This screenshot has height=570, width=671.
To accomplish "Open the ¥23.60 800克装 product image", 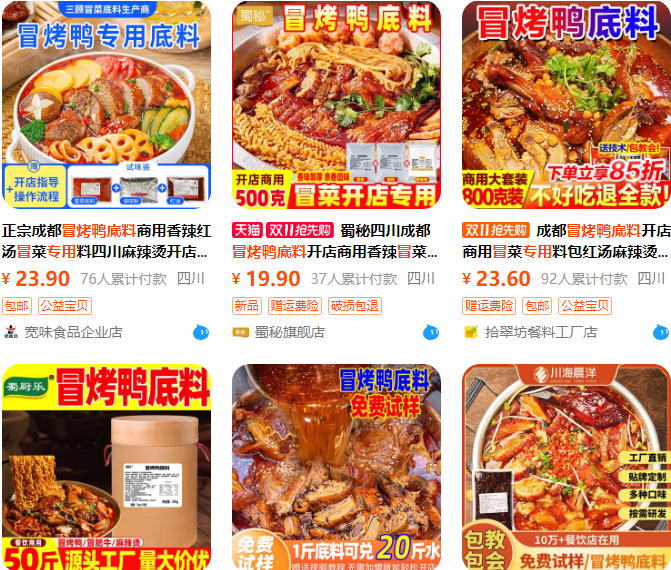I will pyautogui.click(x=566, y=105).
